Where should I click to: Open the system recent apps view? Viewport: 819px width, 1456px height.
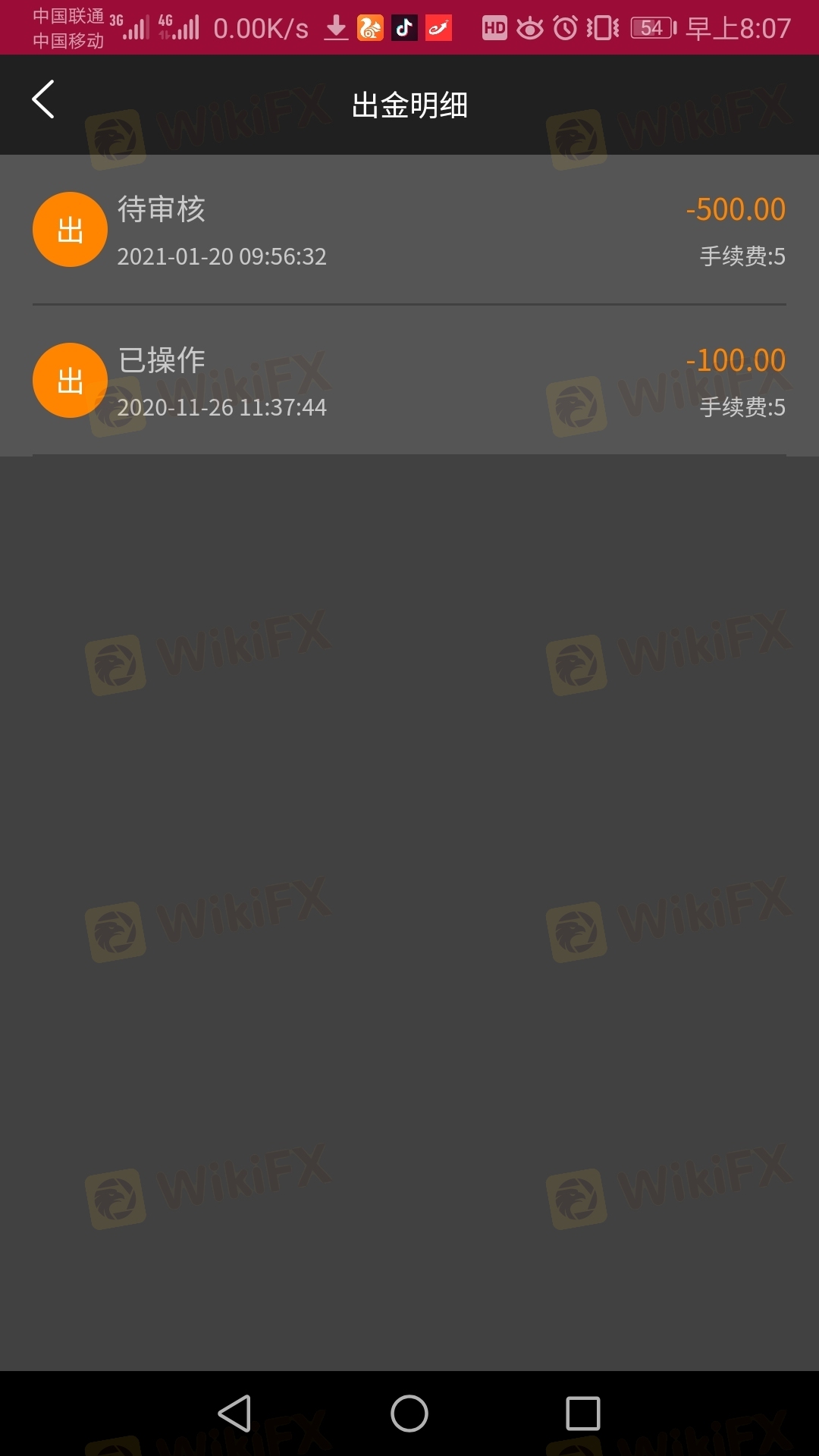[582, 1414]
